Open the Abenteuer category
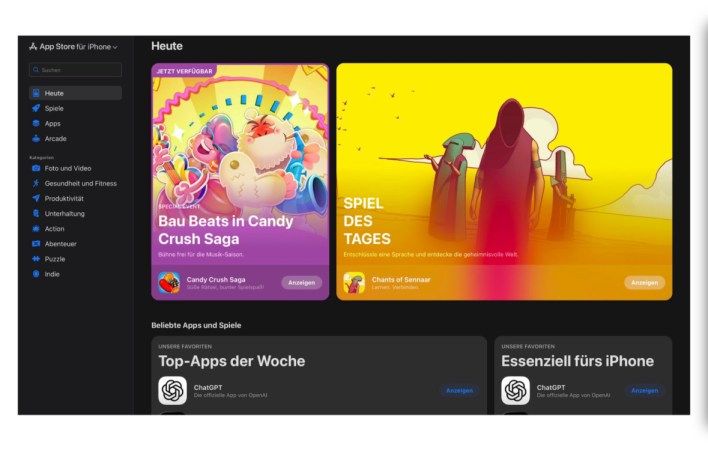Screen dimensions: 708x465 tap(60, 243)
